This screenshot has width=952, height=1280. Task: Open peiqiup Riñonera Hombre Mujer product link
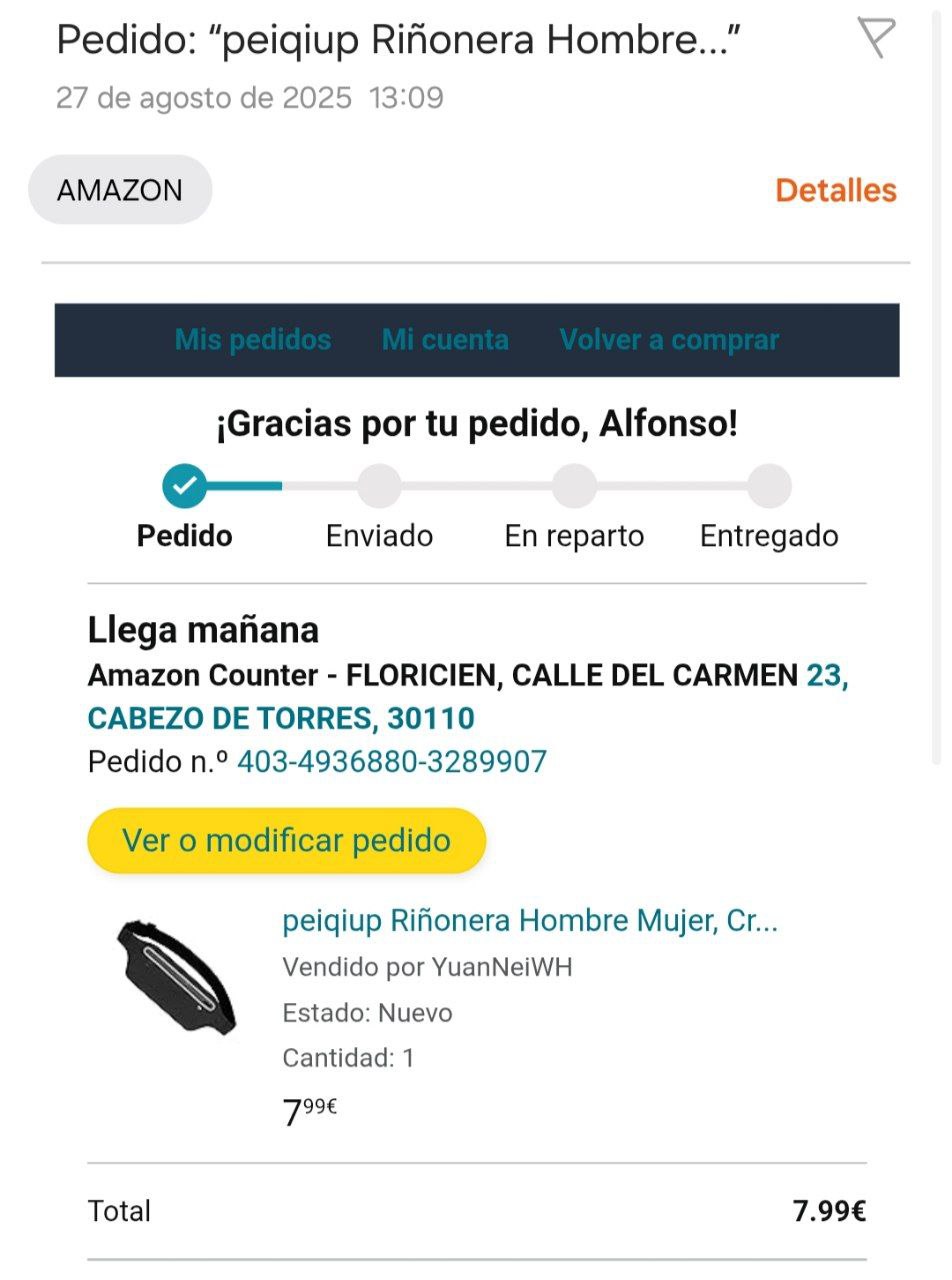[530, 921]
